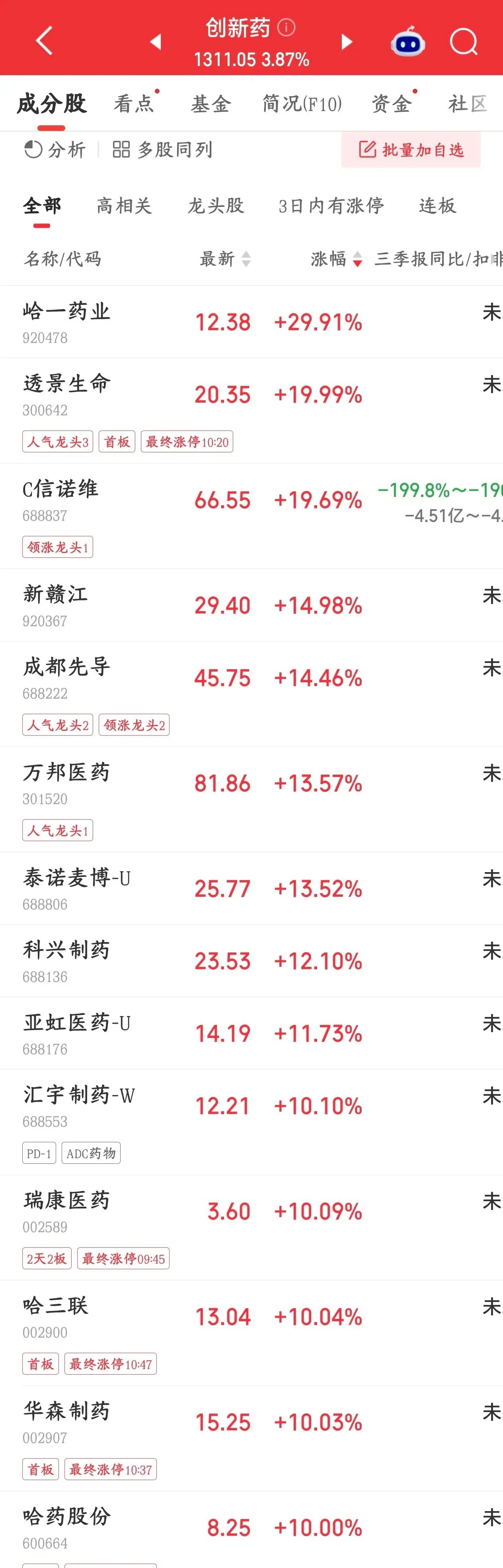Image resolution: width=503 pixels, height=1568 pixels.
Task: Switch to the next sector with right triangle
Action: pyautogui.click(x=347, y=41)
